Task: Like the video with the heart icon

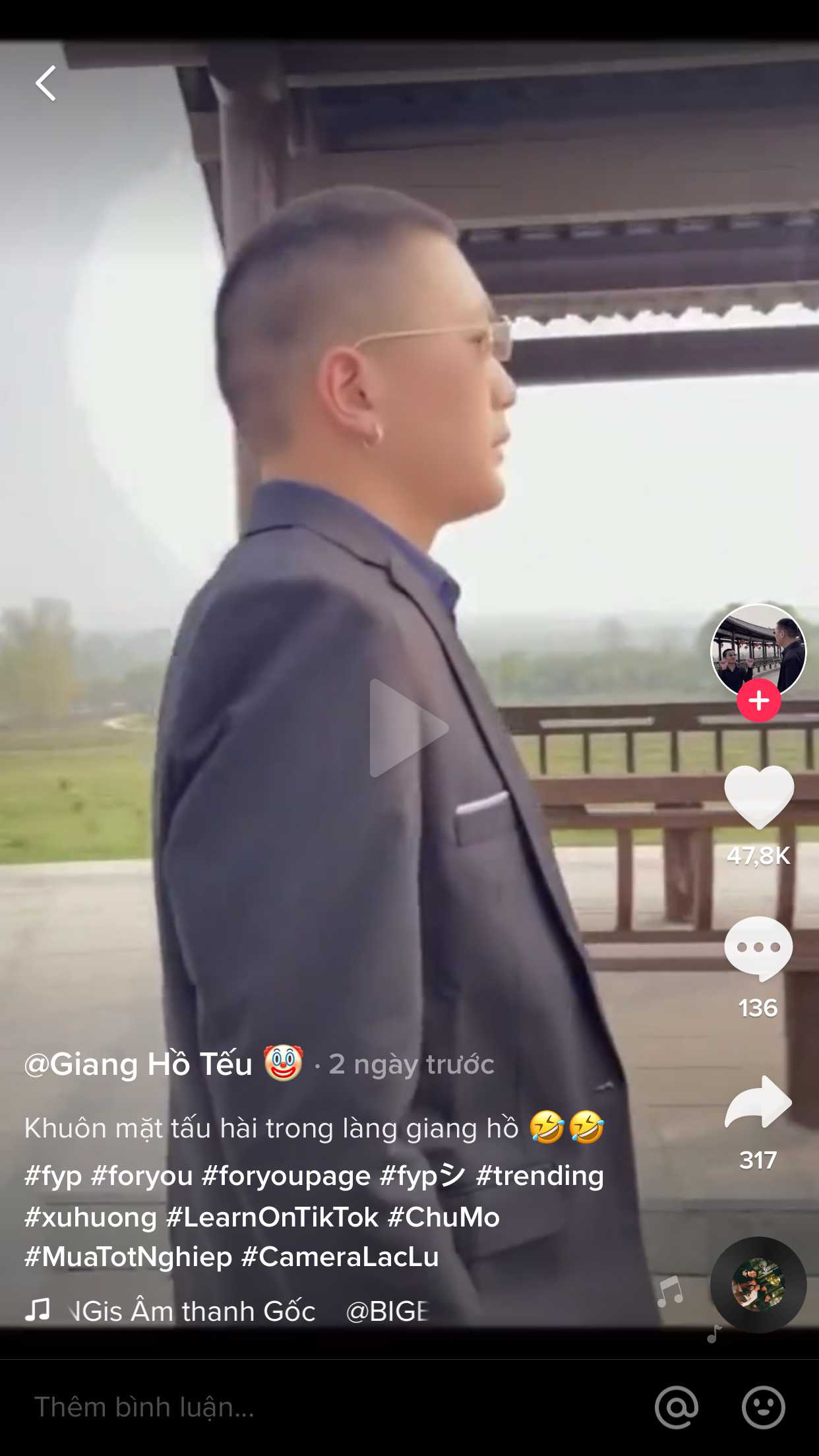Action: tap(758, 797)
